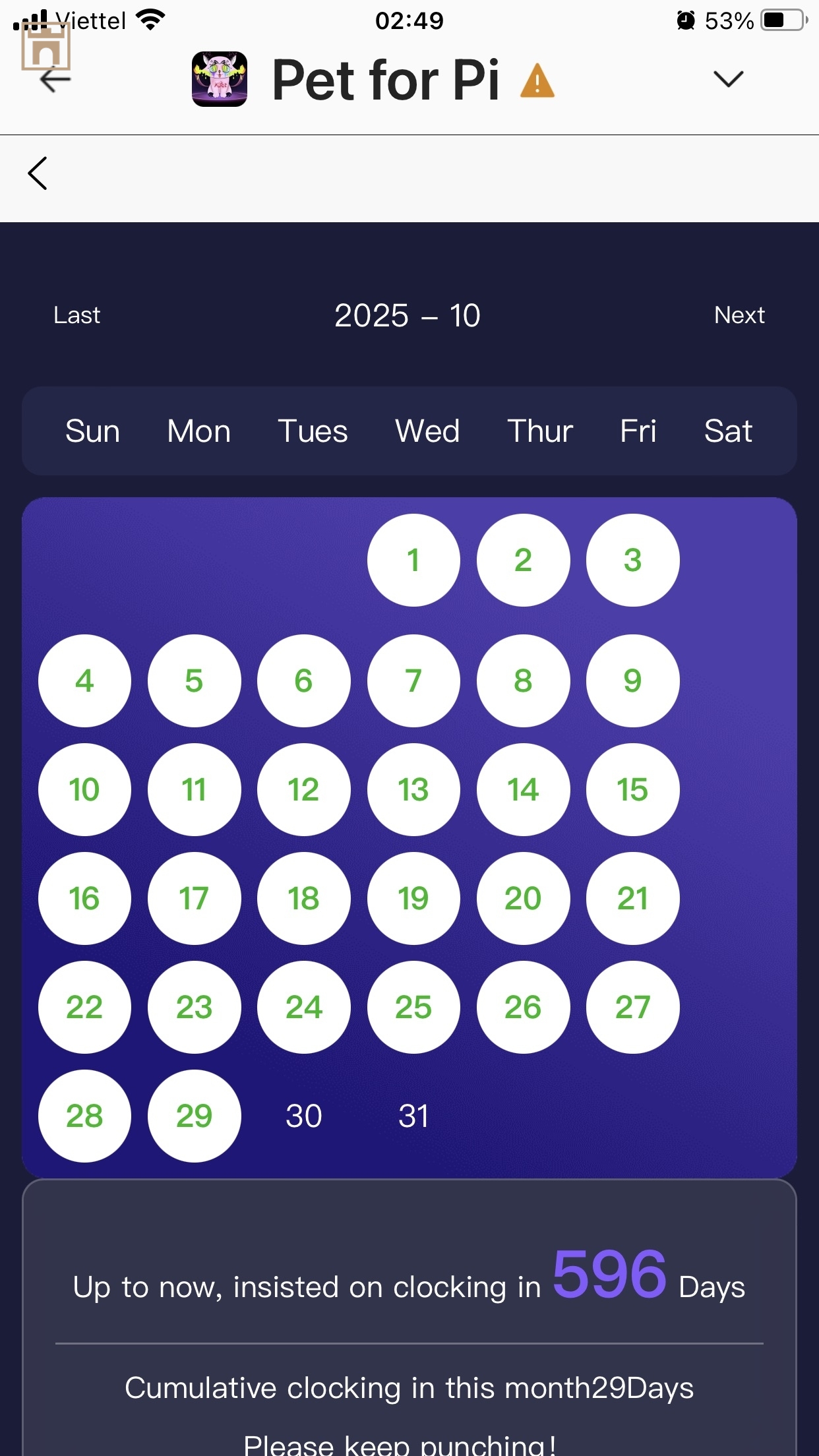The width and height of the screenshot is (819, 1456).
Task: Expand the Pet for Pi dropdown chevron
Action: tap(728, 79)
